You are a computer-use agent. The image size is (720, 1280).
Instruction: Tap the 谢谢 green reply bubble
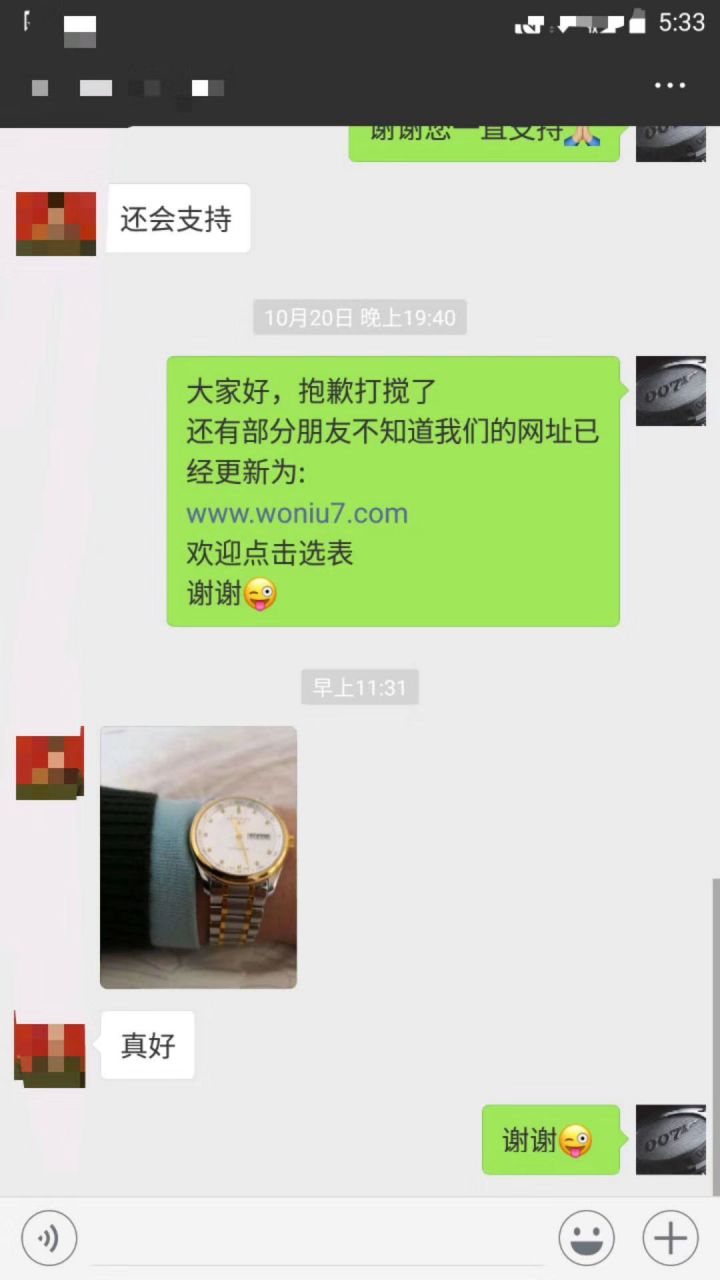click(550, 1139)
